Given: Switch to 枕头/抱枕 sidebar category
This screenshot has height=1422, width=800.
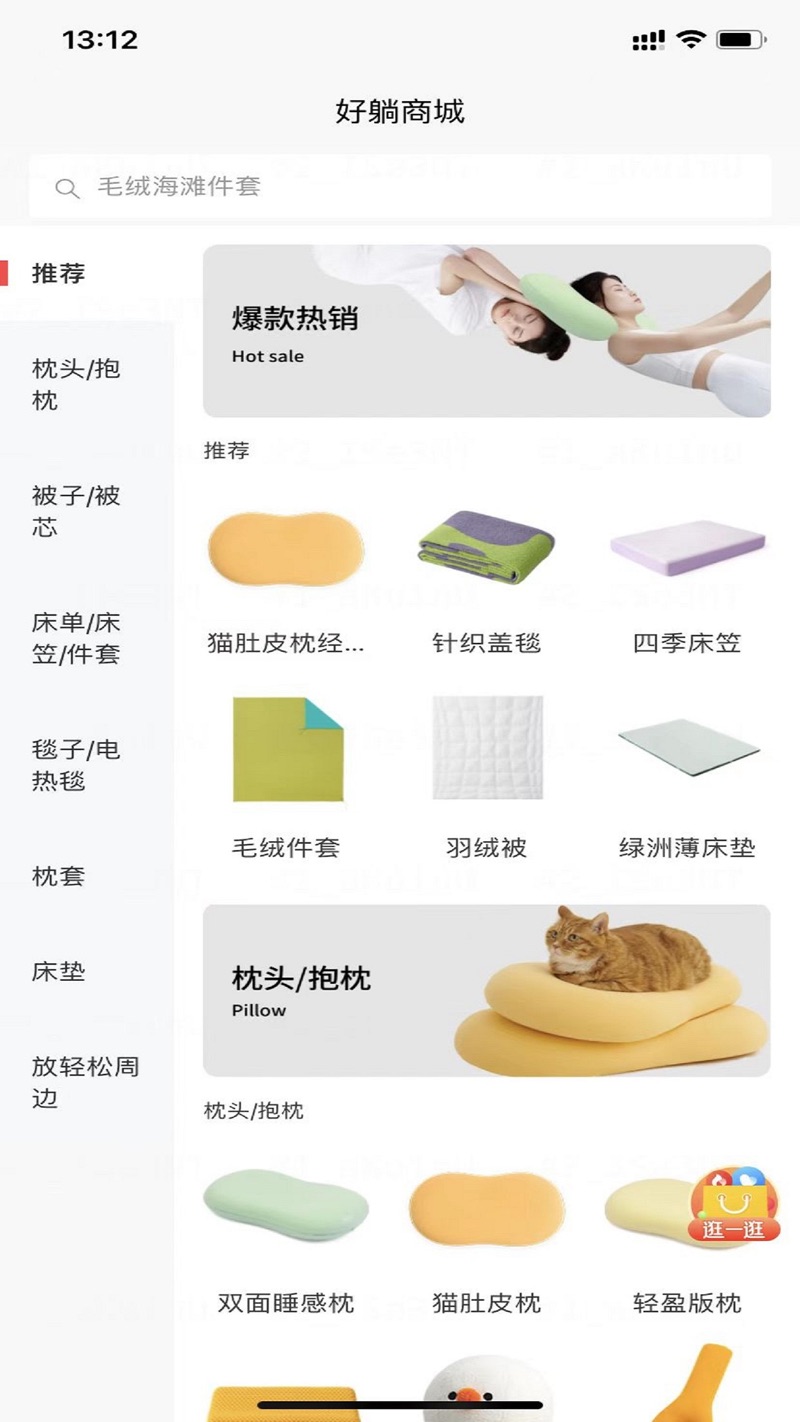Looking at the screenshot, I should pos(76,385).
